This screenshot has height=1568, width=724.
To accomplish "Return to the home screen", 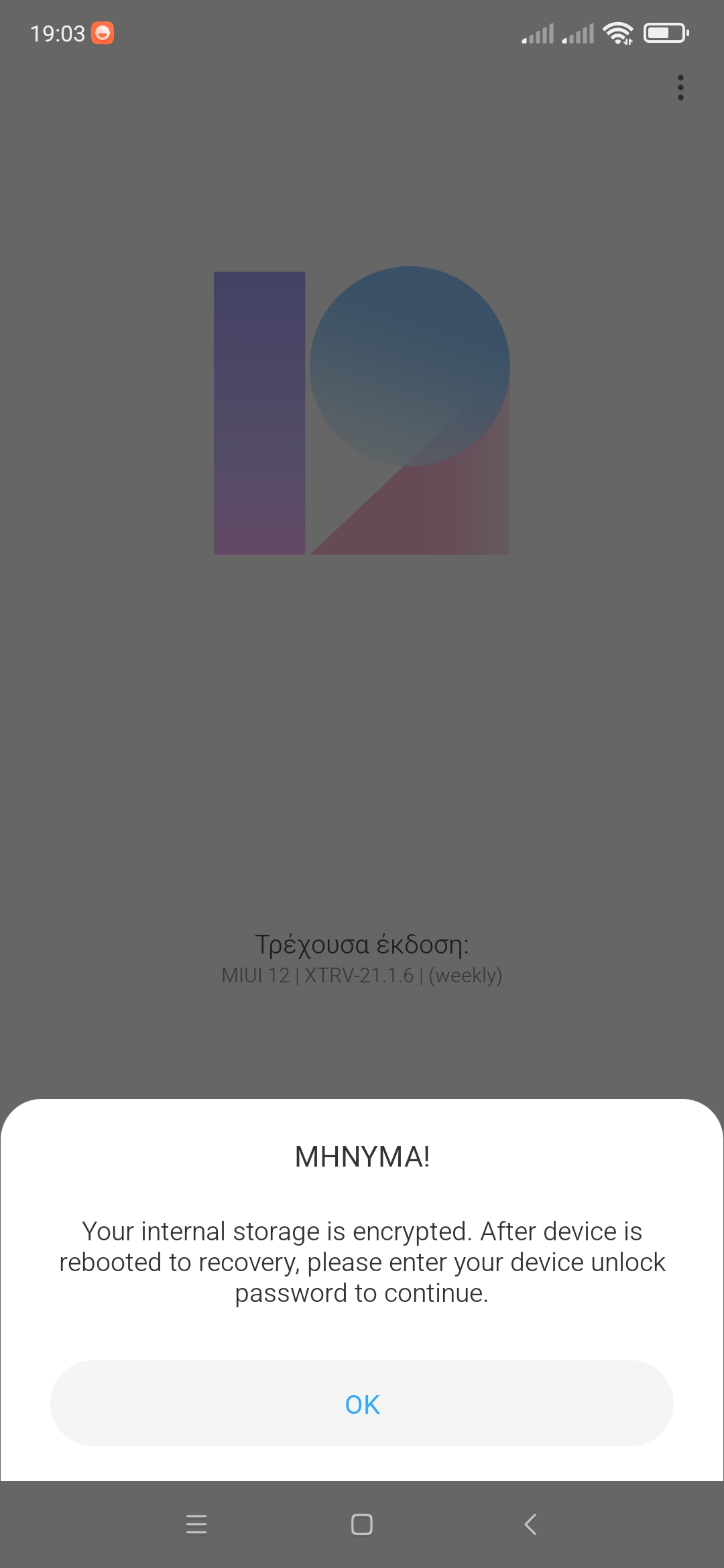I will click(362, 1524).
